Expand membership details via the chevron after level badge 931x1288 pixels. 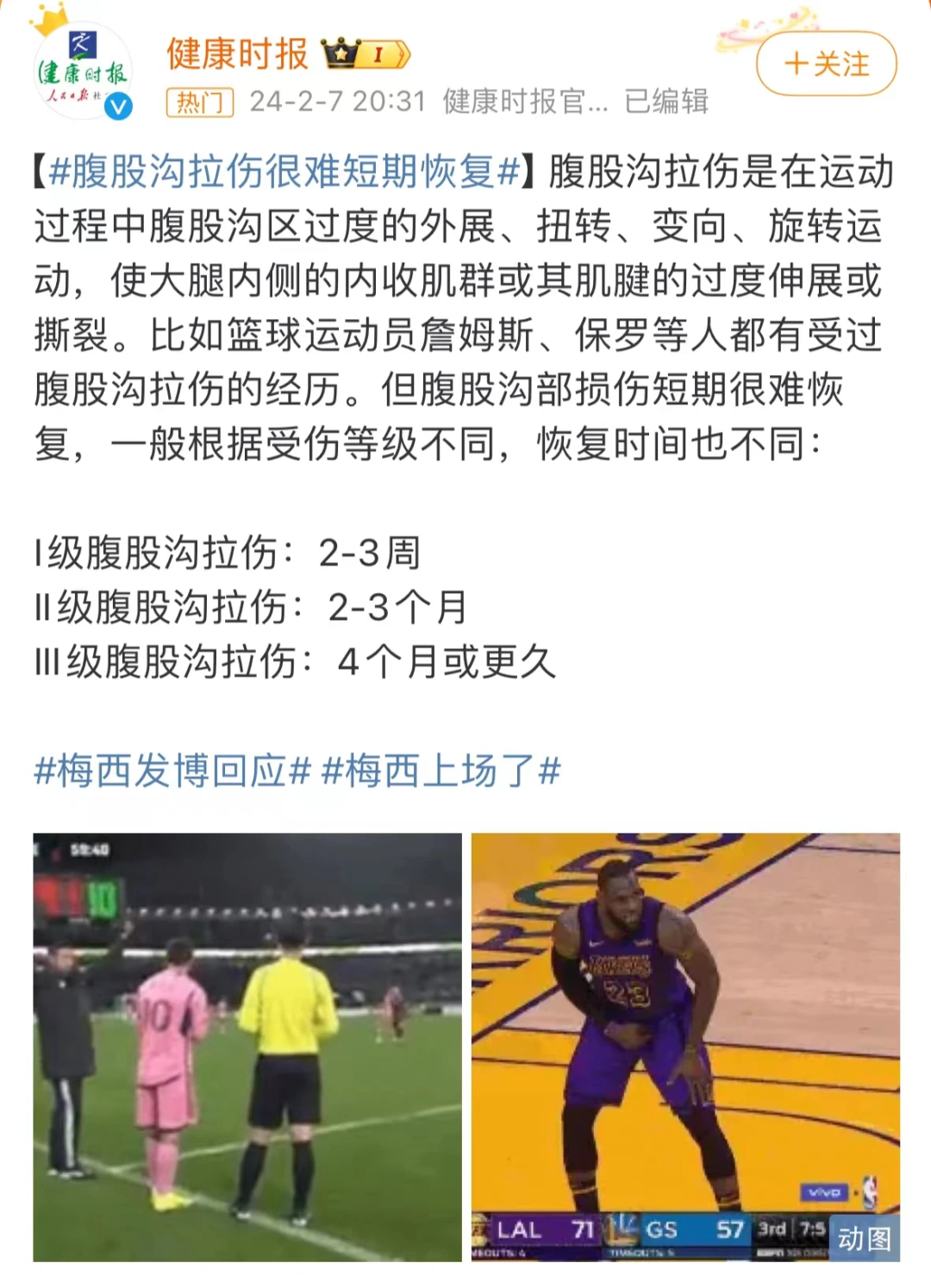coord(401,54)
